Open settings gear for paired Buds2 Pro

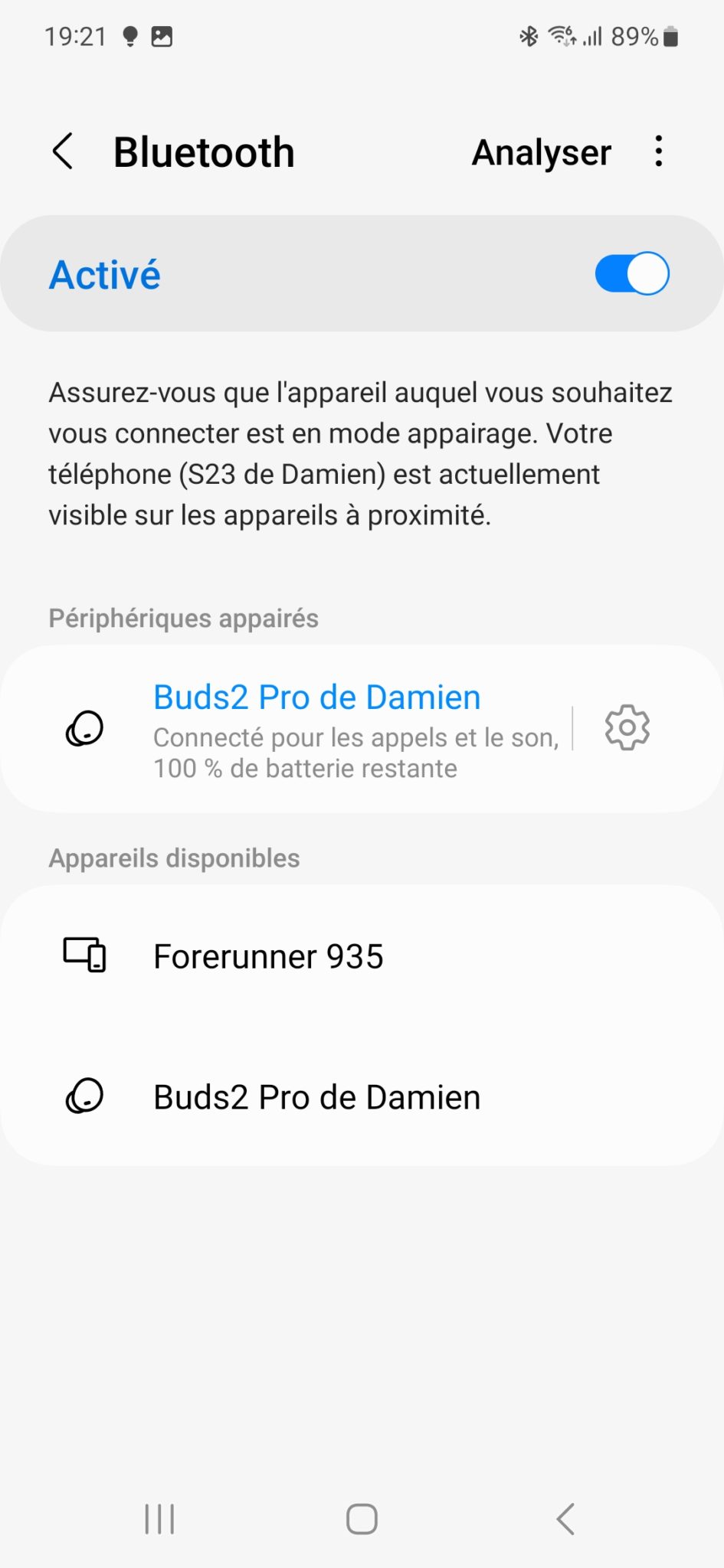pos(627,727)
